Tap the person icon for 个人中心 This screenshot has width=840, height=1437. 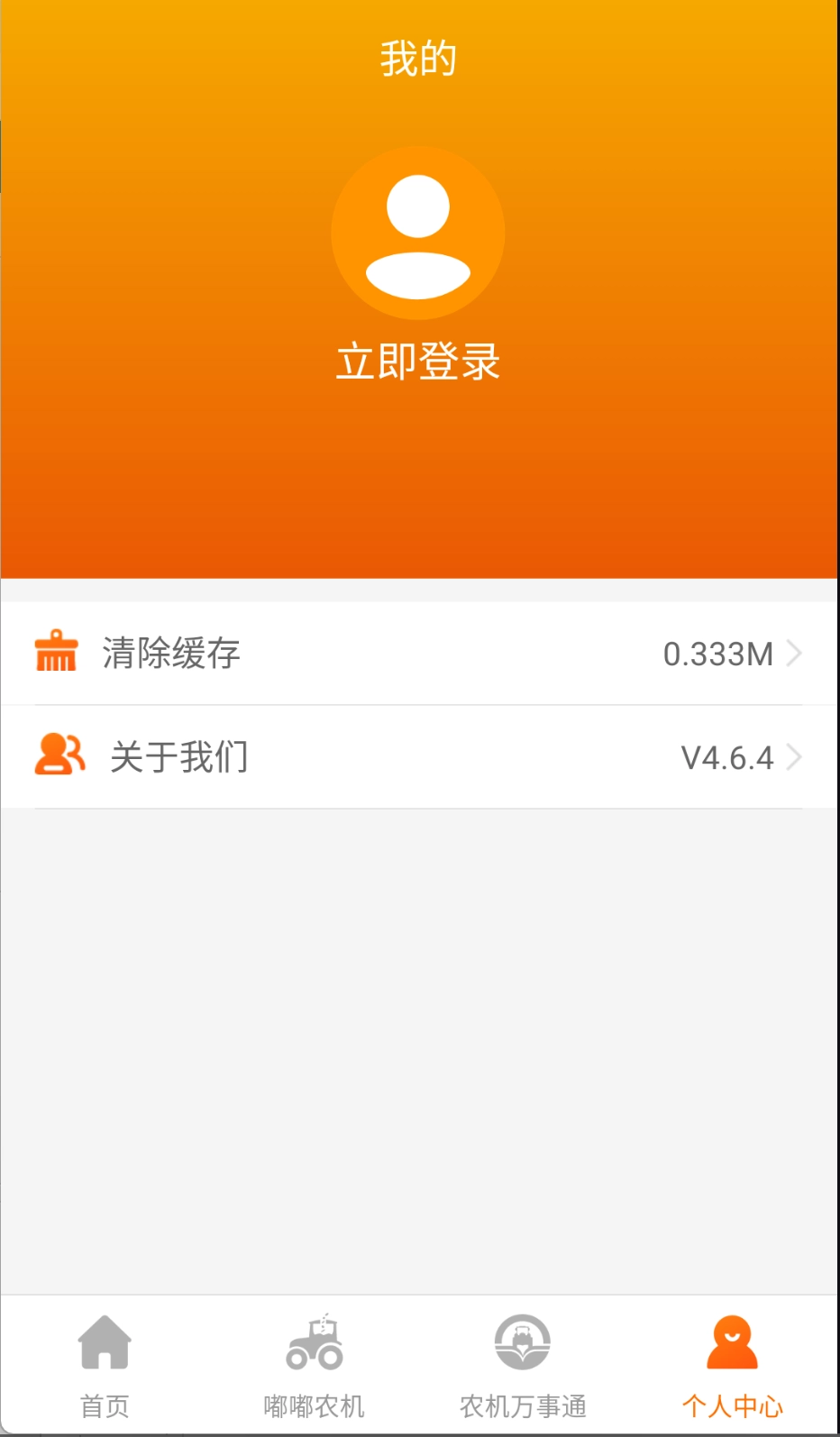point(732,1341)
